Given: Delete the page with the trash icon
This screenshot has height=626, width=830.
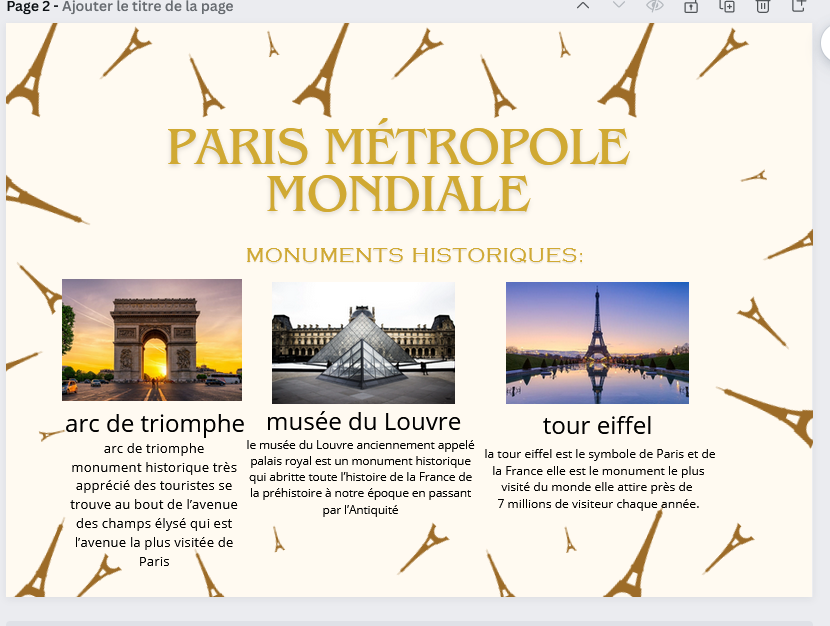Looking at the screenshot, I should tap(763, 6).
